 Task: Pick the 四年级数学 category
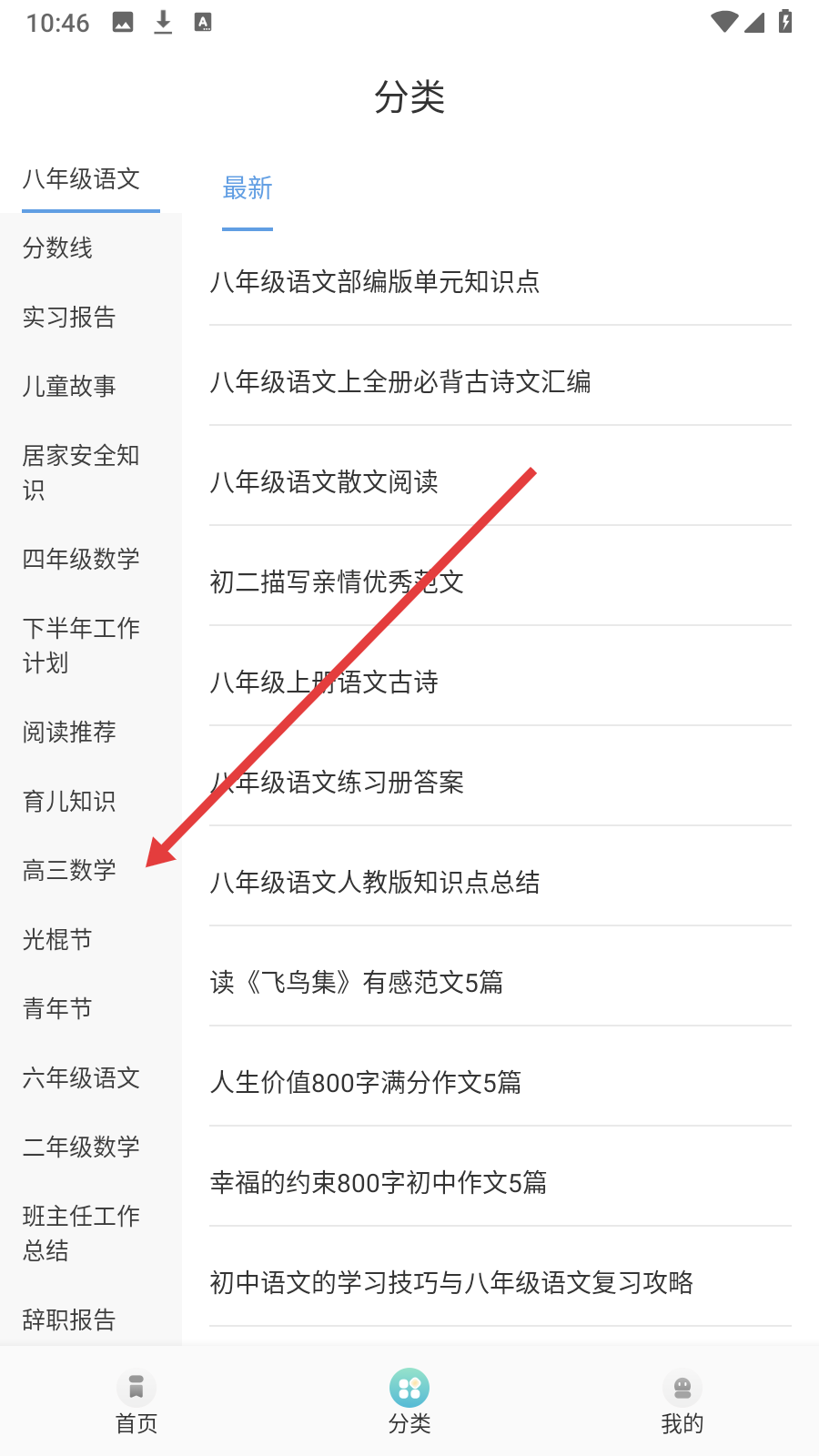point(81,560)
